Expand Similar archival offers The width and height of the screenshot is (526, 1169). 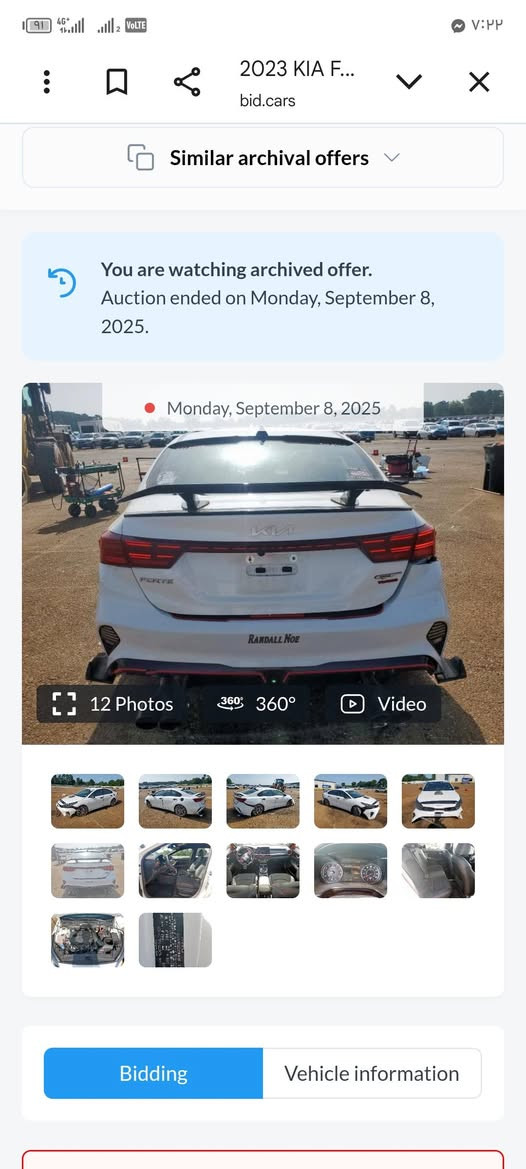[x=263, y=158]
